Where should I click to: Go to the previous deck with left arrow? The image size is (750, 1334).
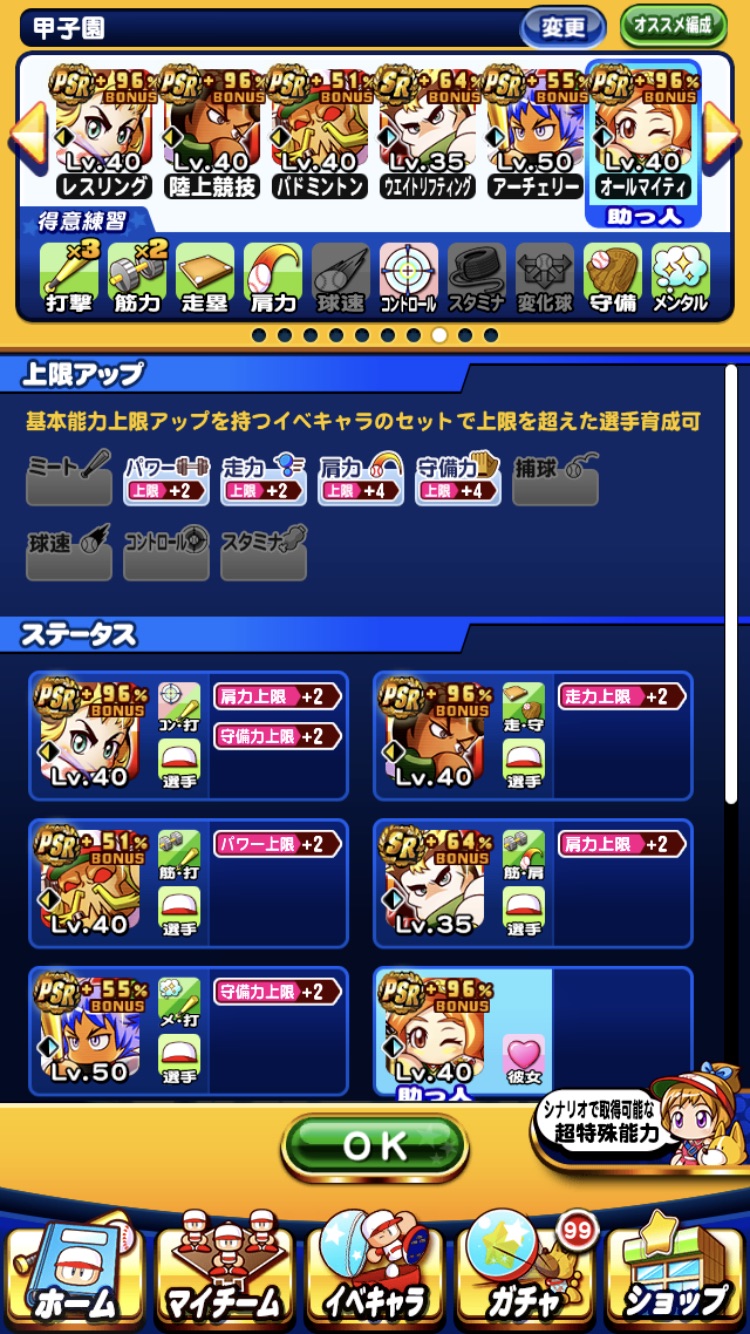click(27, 135)
